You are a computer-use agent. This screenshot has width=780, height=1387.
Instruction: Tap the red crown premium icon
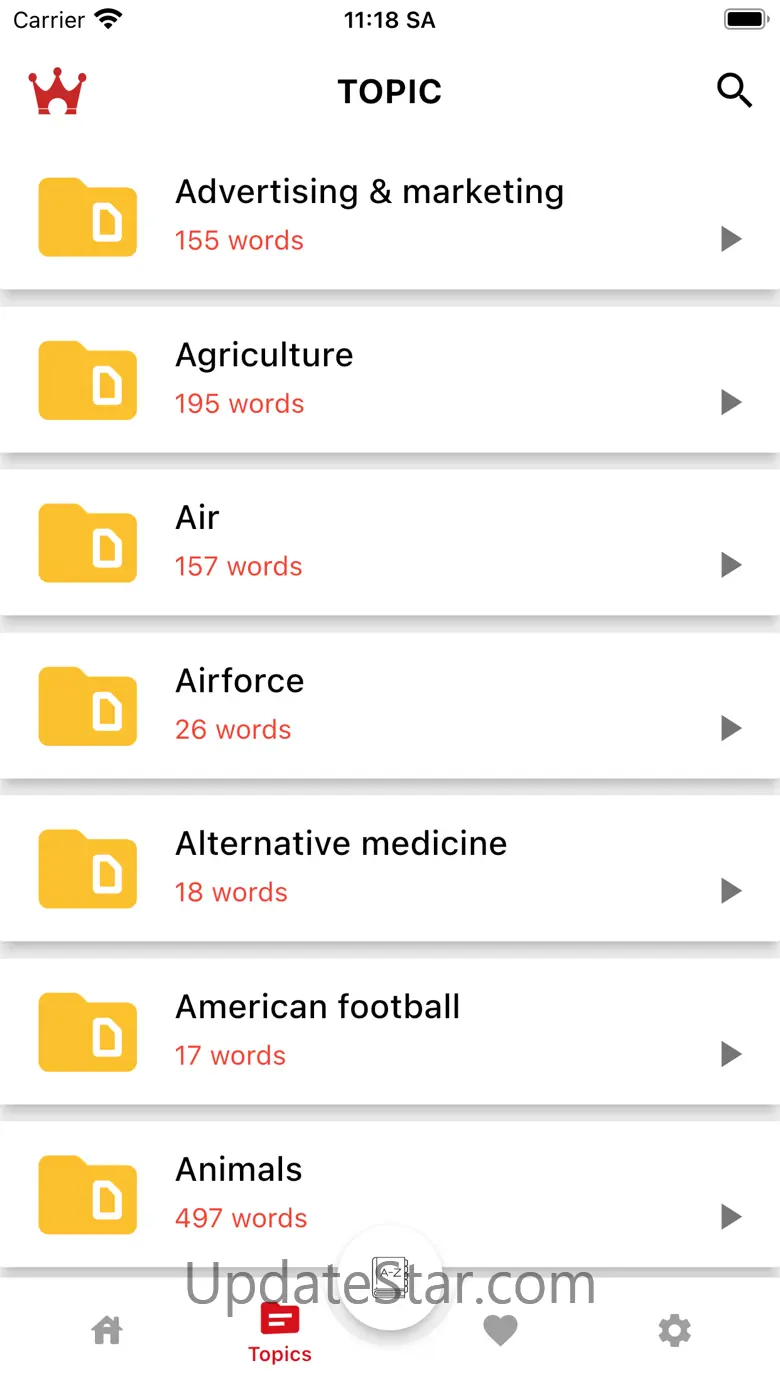pyautogui.click(x=57, y=91)
